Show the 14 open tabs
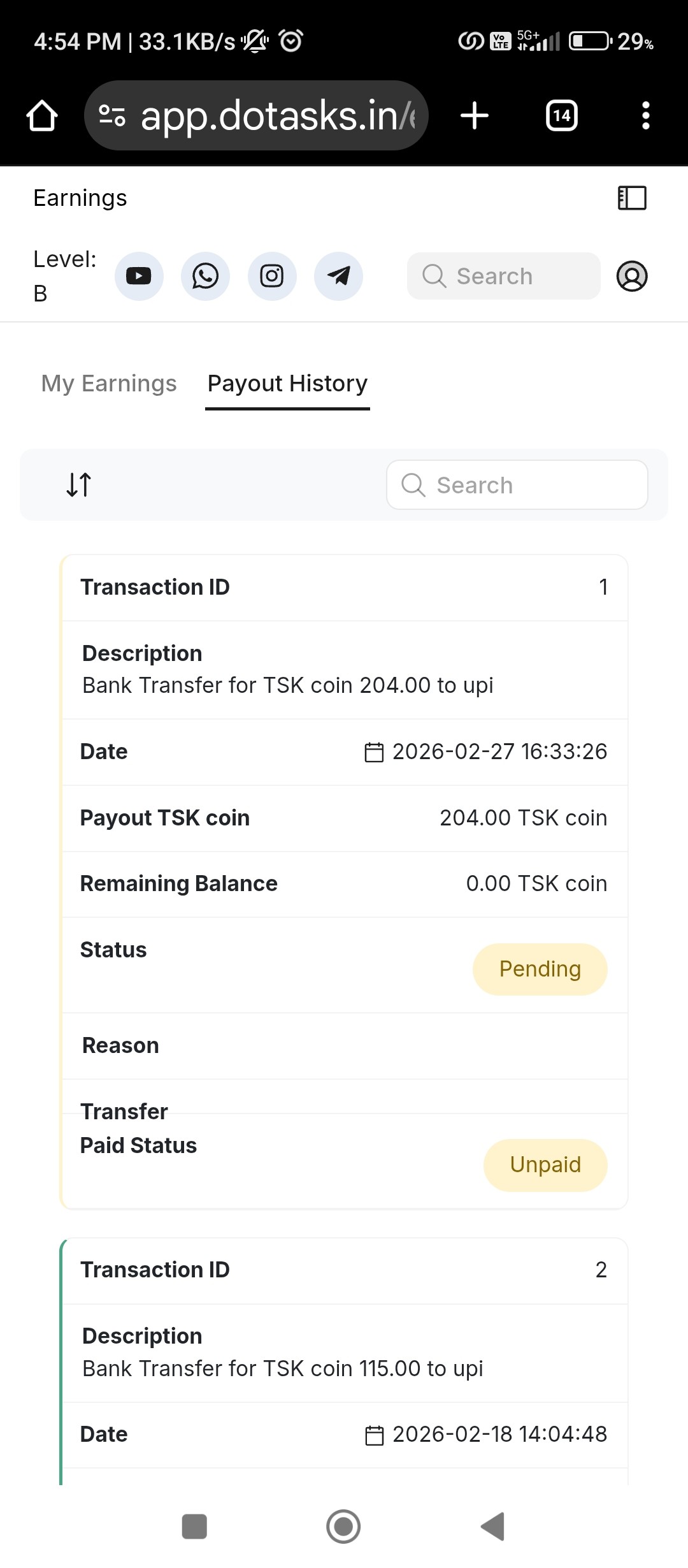The width and height of the screenshot is (688, 1568). (562, 116)
